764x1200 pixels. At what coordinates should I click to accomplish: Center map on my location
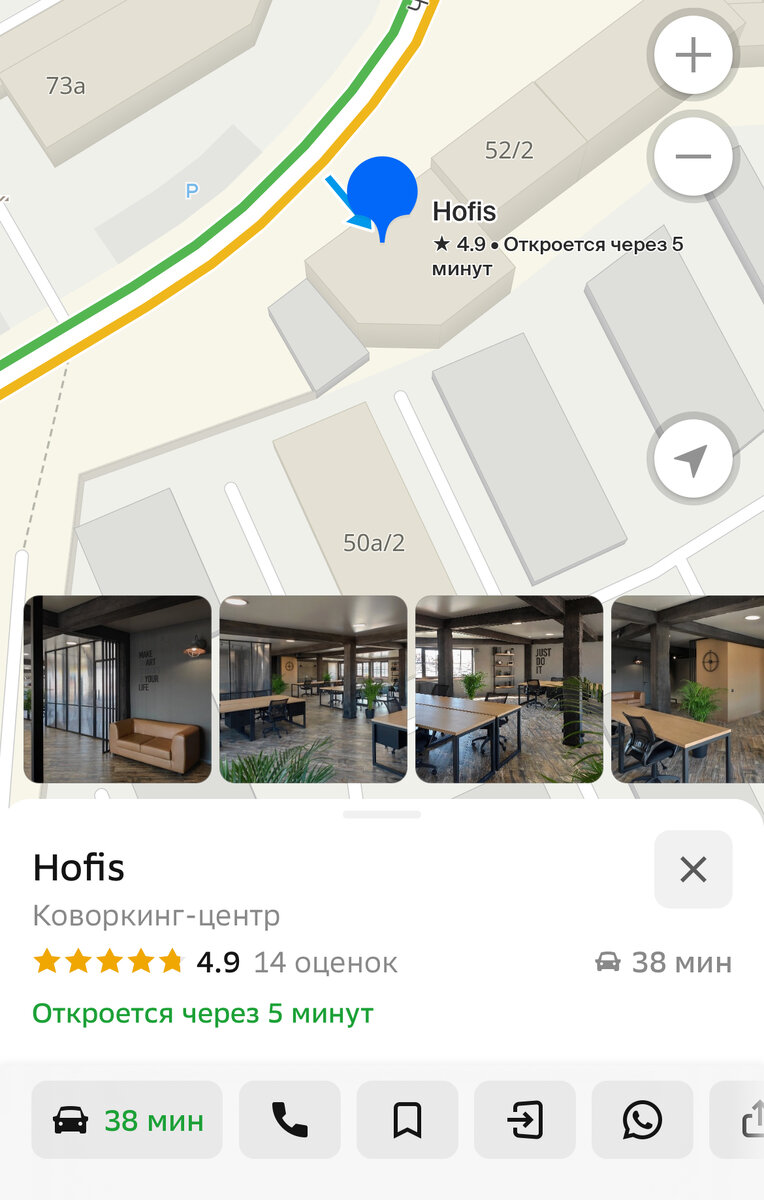tap(692, 461)
